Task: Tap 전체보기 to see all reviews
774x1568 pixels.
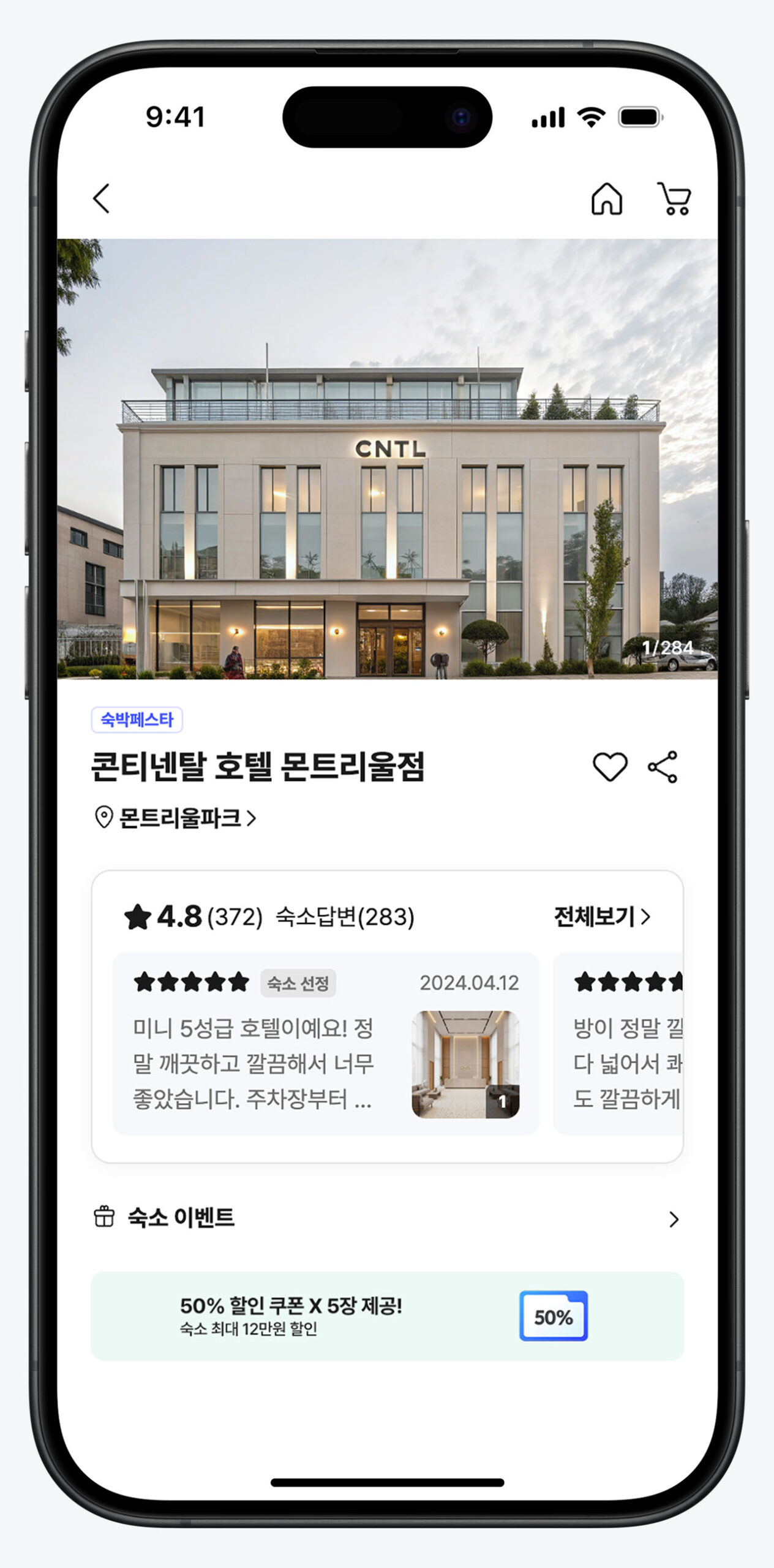Action: [601, 917]
